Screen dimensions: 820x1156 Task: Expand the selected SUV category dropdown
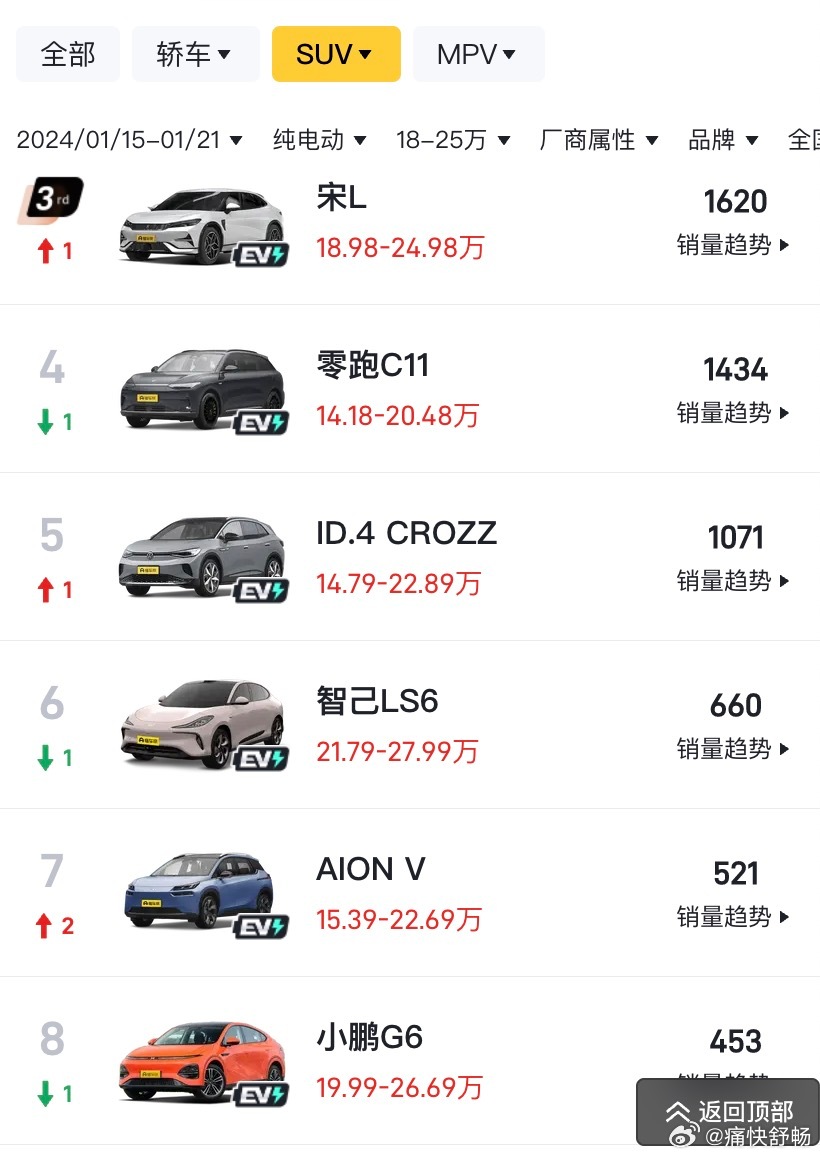point(336,54)
